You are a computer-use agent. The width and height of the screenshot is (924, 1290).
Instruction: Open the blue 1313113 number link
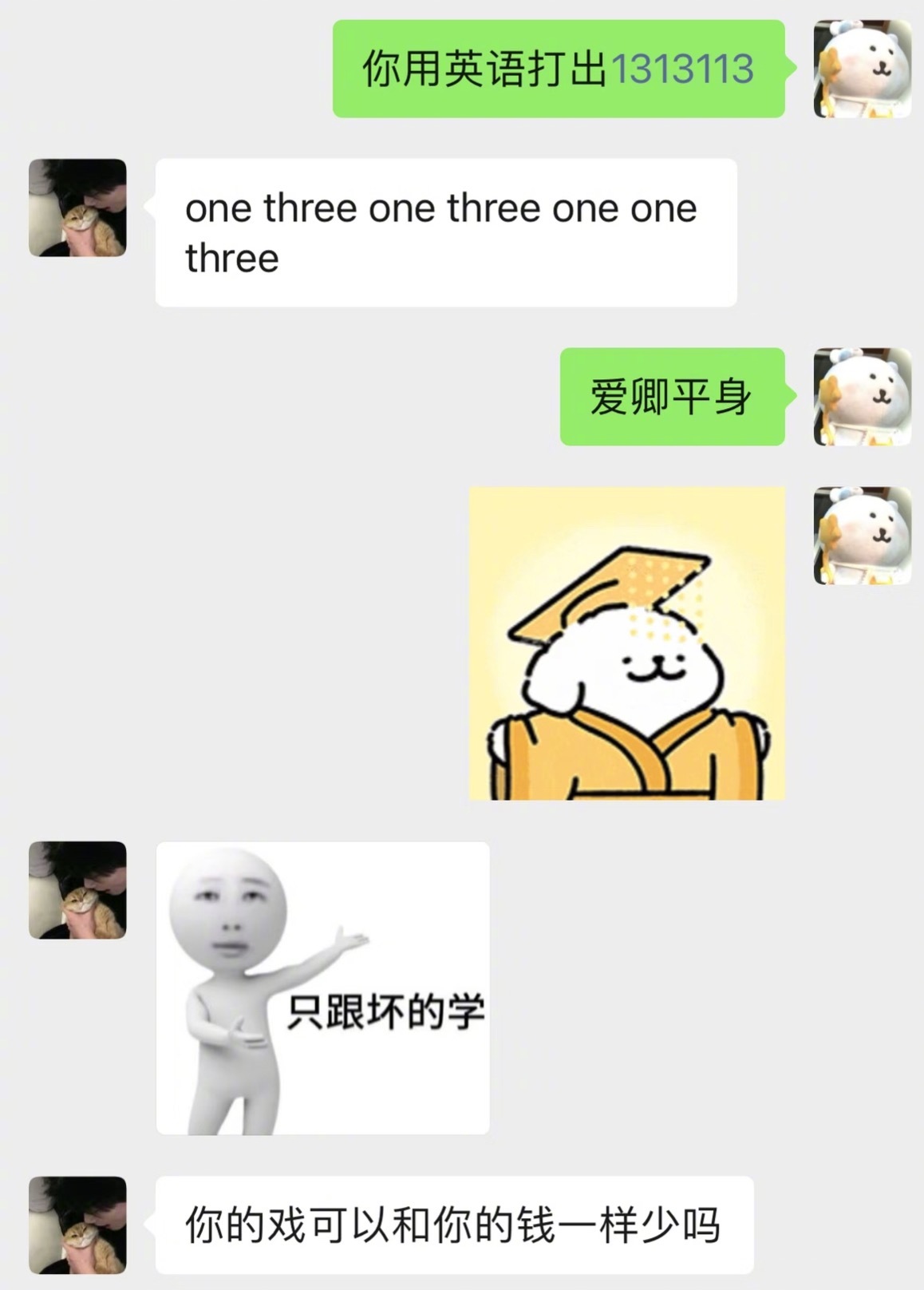pos(682,71)
